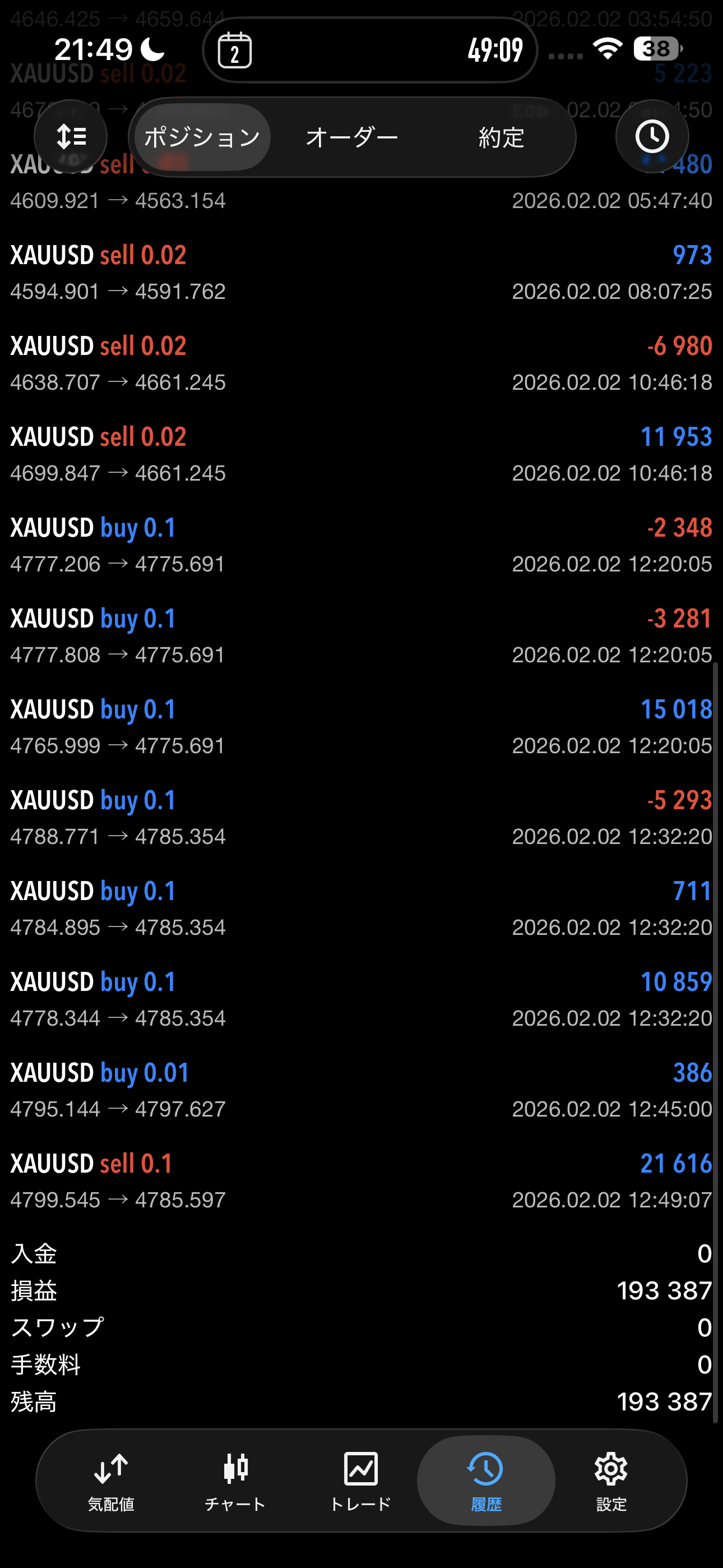Screen dimensions: 723x1568
Task: Open the buy 0.1 trade with 711
Action: tap(361, 909)
